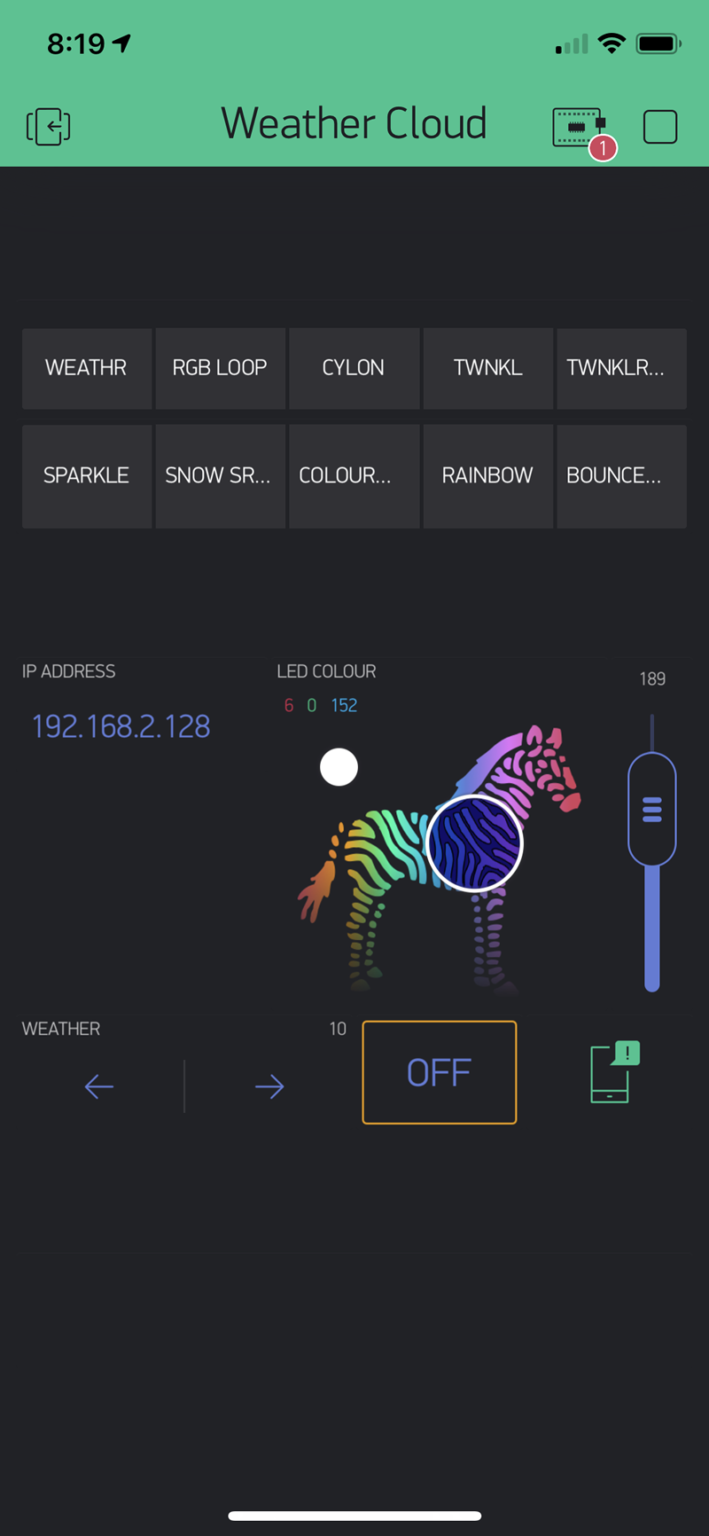Select the SNOW SR... effect
Viewport: 709px width, 1536px height.
pyautogui.click(x=220, y=475)
